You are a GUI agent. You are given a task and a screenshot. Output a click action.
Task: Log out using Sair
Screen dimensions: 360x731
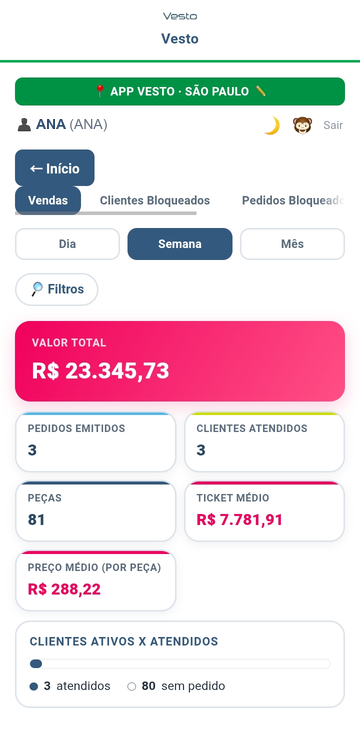click(x=333, y=125)
